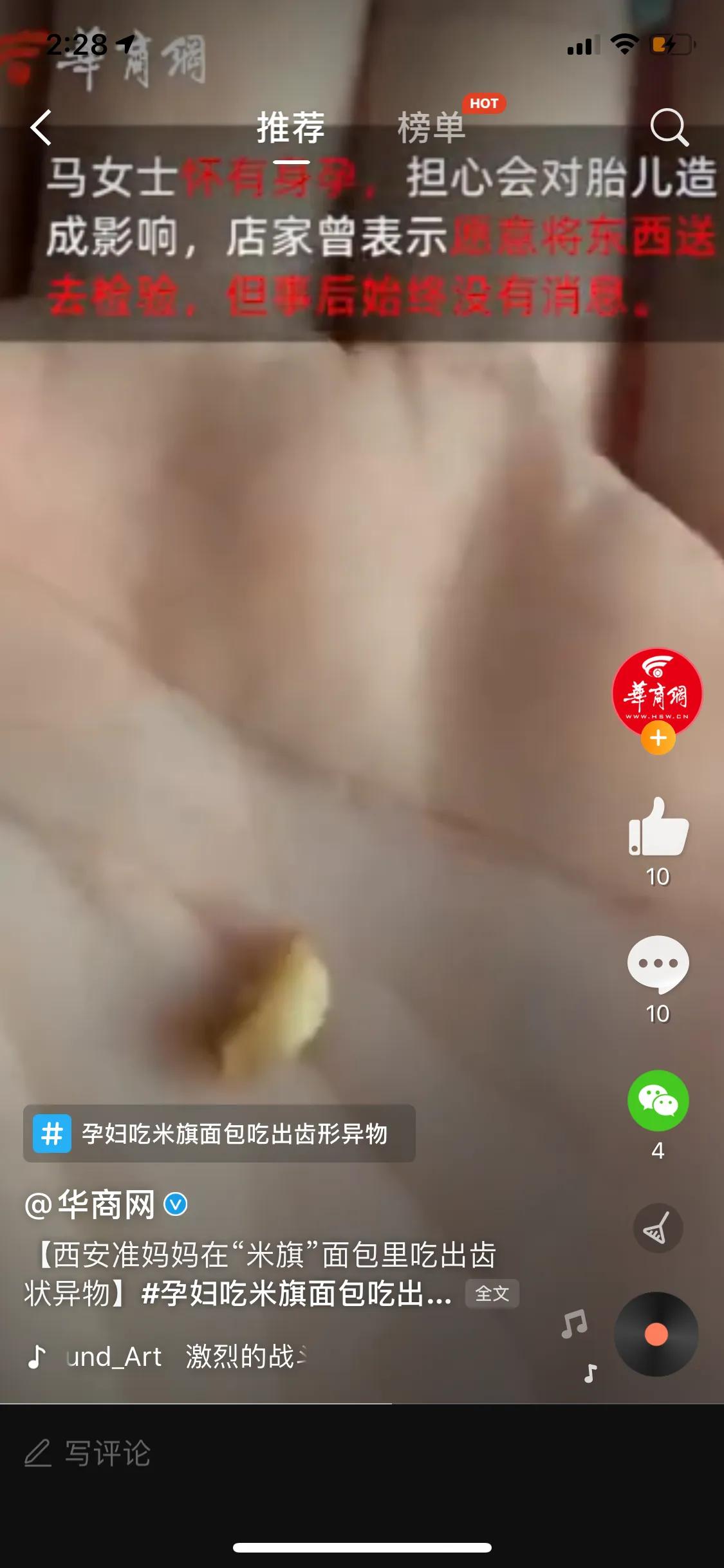The height and width of the screenshot is (1568, 724).
Task: Switch to the 推荐 tab
Action: [x=290, y=127]
